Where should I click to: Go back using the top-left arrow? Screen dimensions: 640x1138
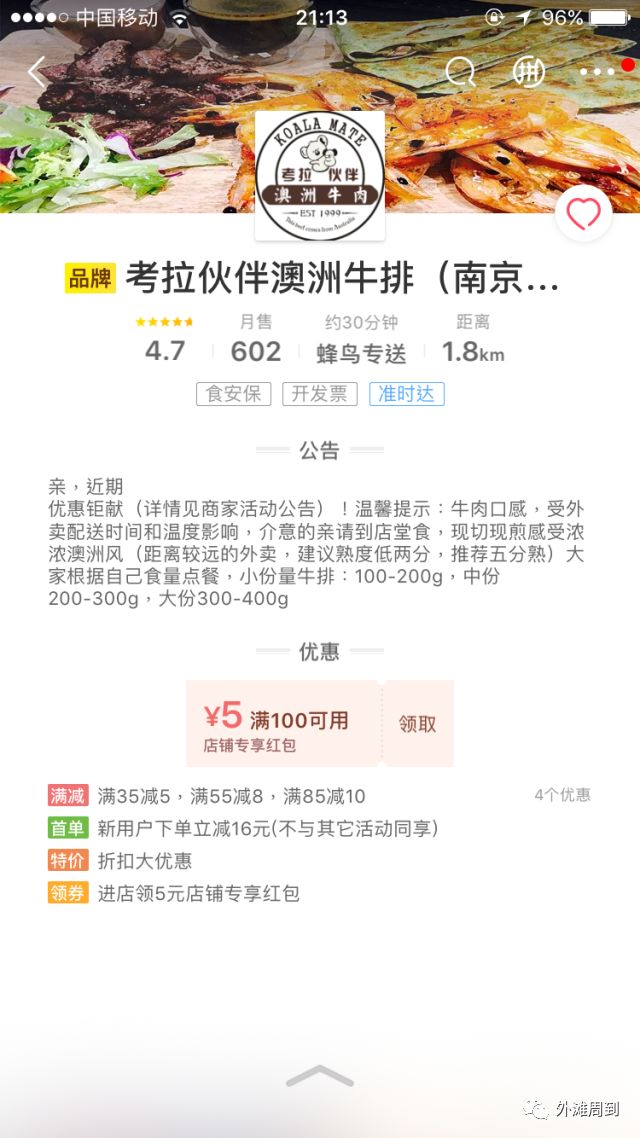[x=37, y=72]
